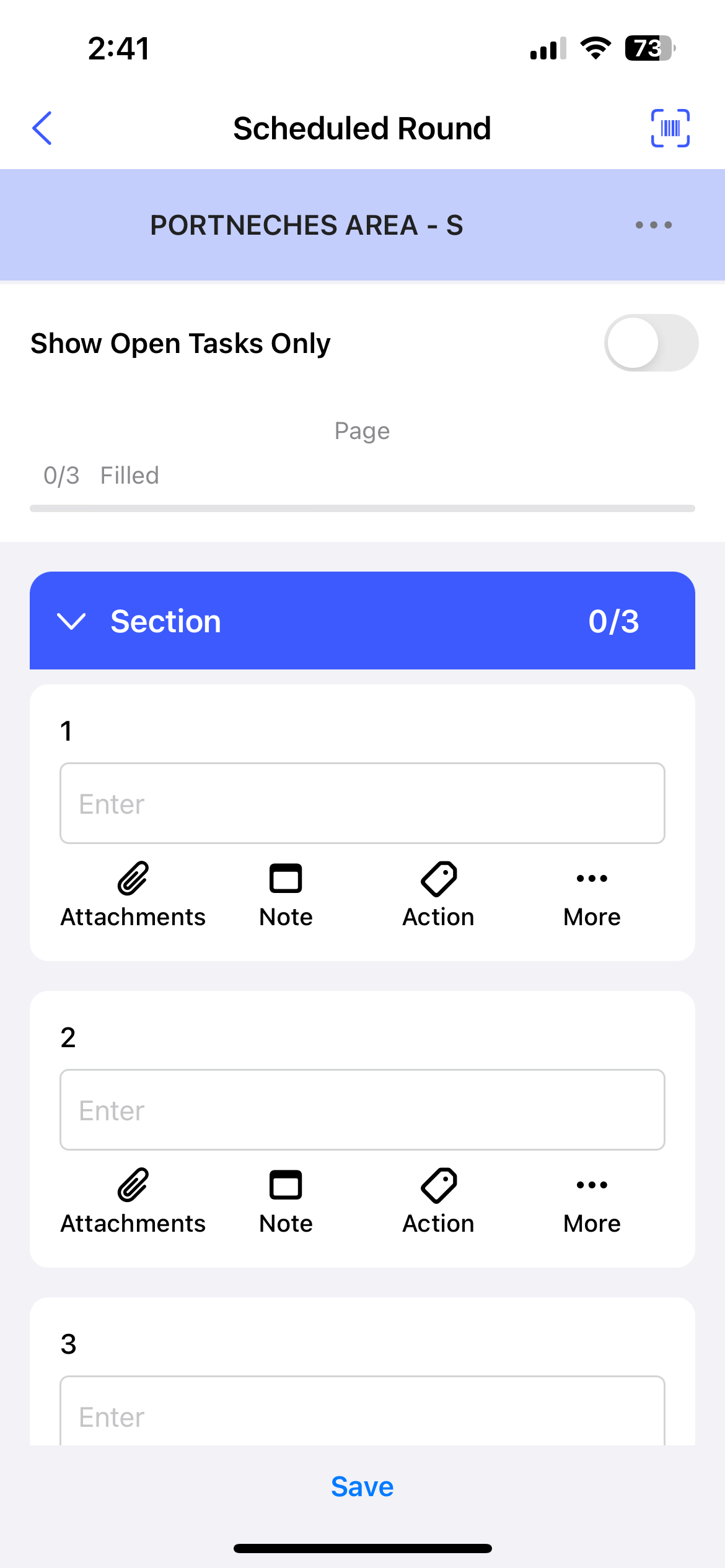Open the barcode scanner
Screen dimensions: 725x1568
tap(670, 128)
